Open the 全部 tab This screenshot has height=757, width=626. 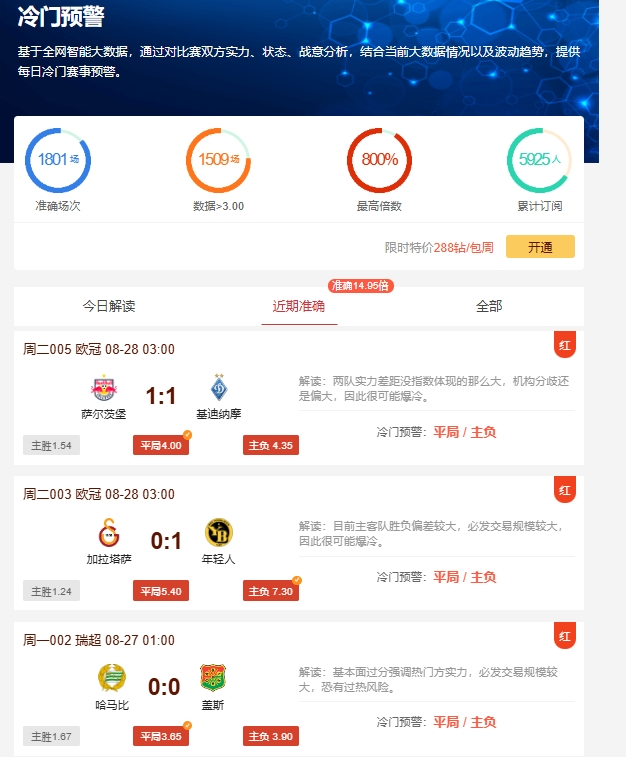[x=489, y=306]
